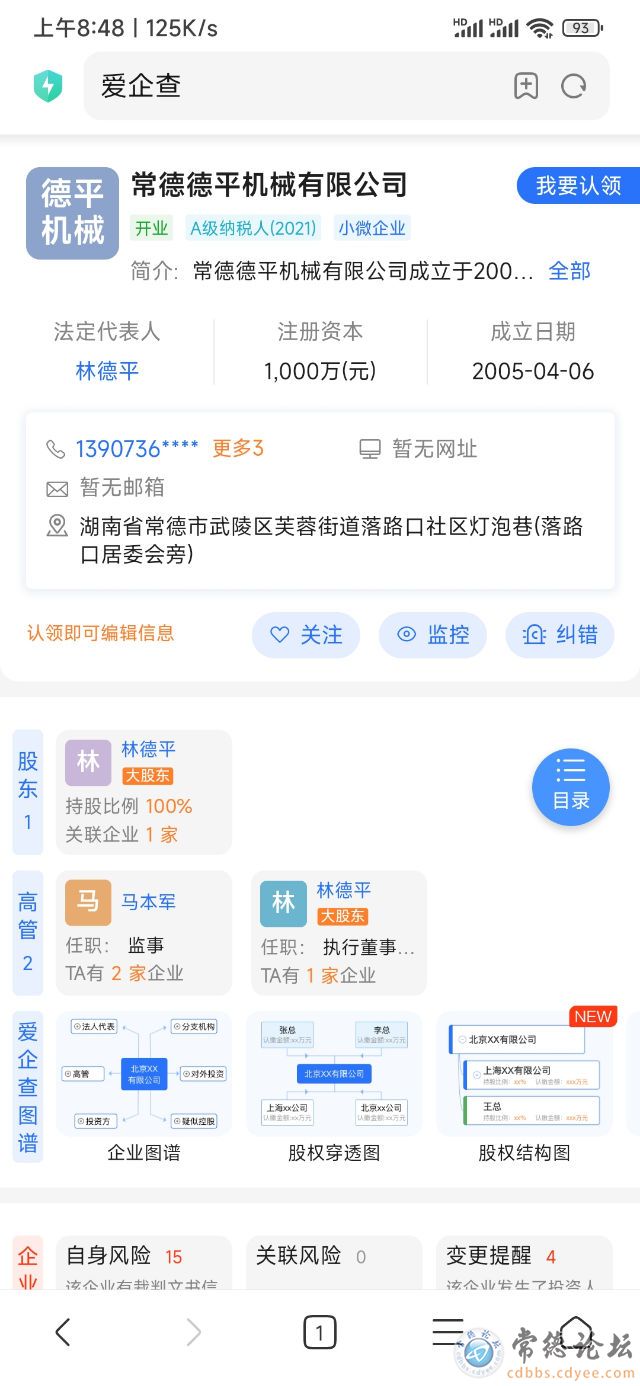The width and height of the screenshot is (640, 1386).
Task: Follow this company with 关注
Action: [x=306, y=635]
